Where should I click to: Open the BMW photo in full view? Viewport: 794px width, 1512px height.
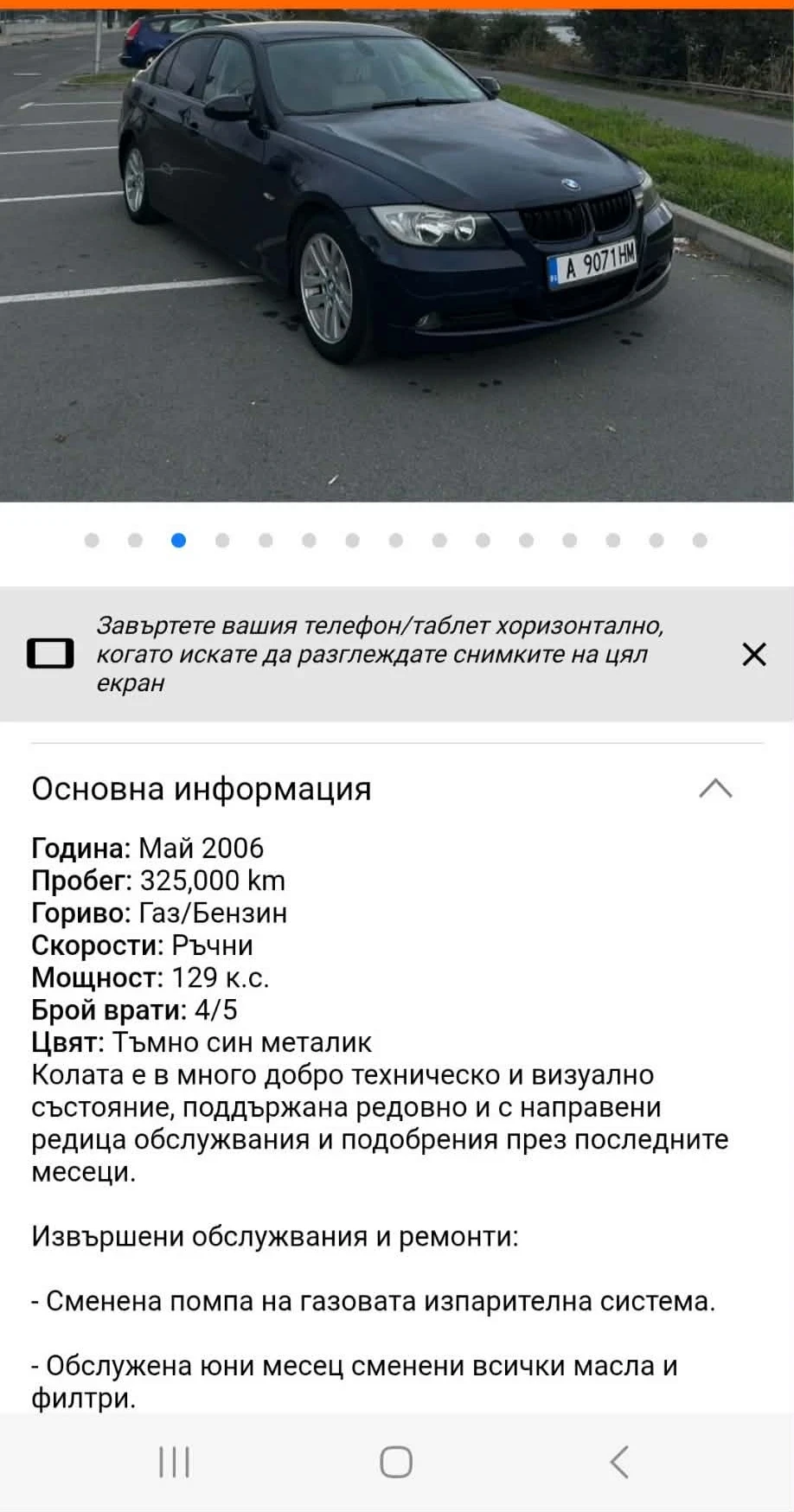pyautogui.click(x=397, y=255)
